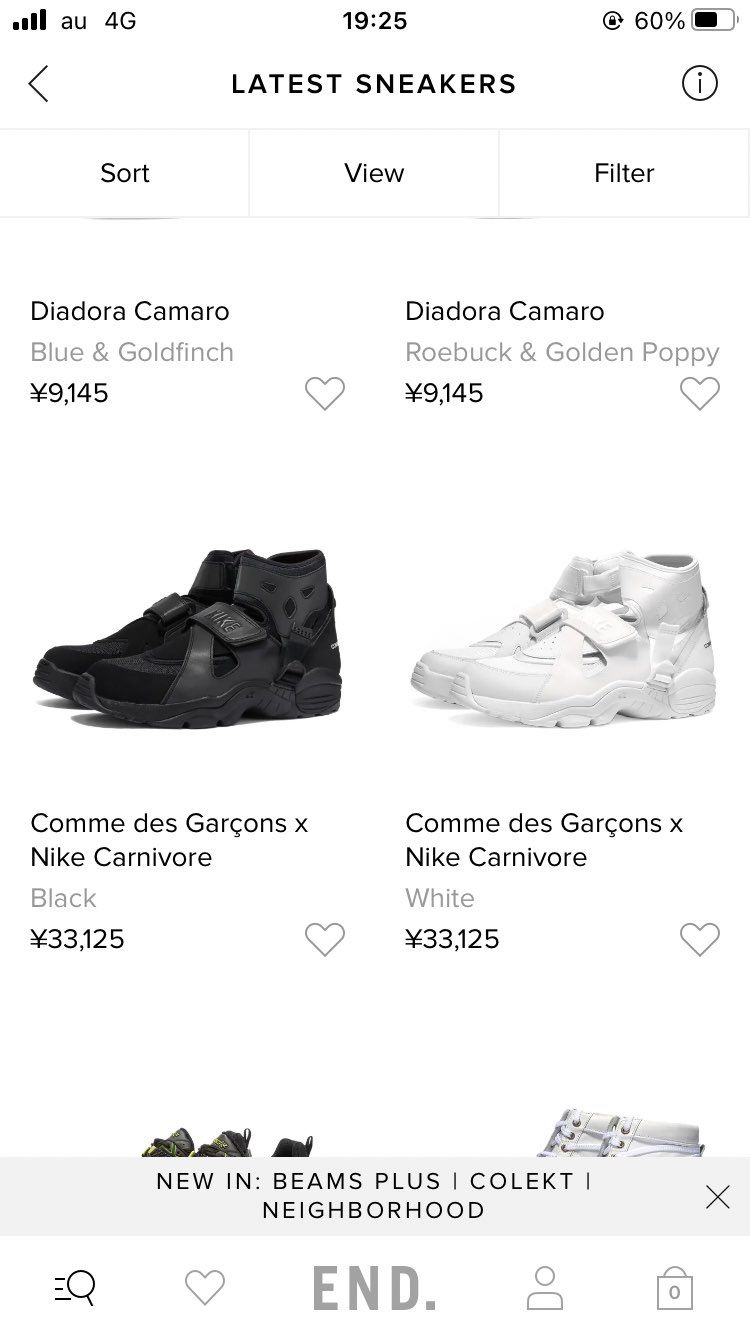
Task: Open the account profile tab
Action: pos(545,1287)
